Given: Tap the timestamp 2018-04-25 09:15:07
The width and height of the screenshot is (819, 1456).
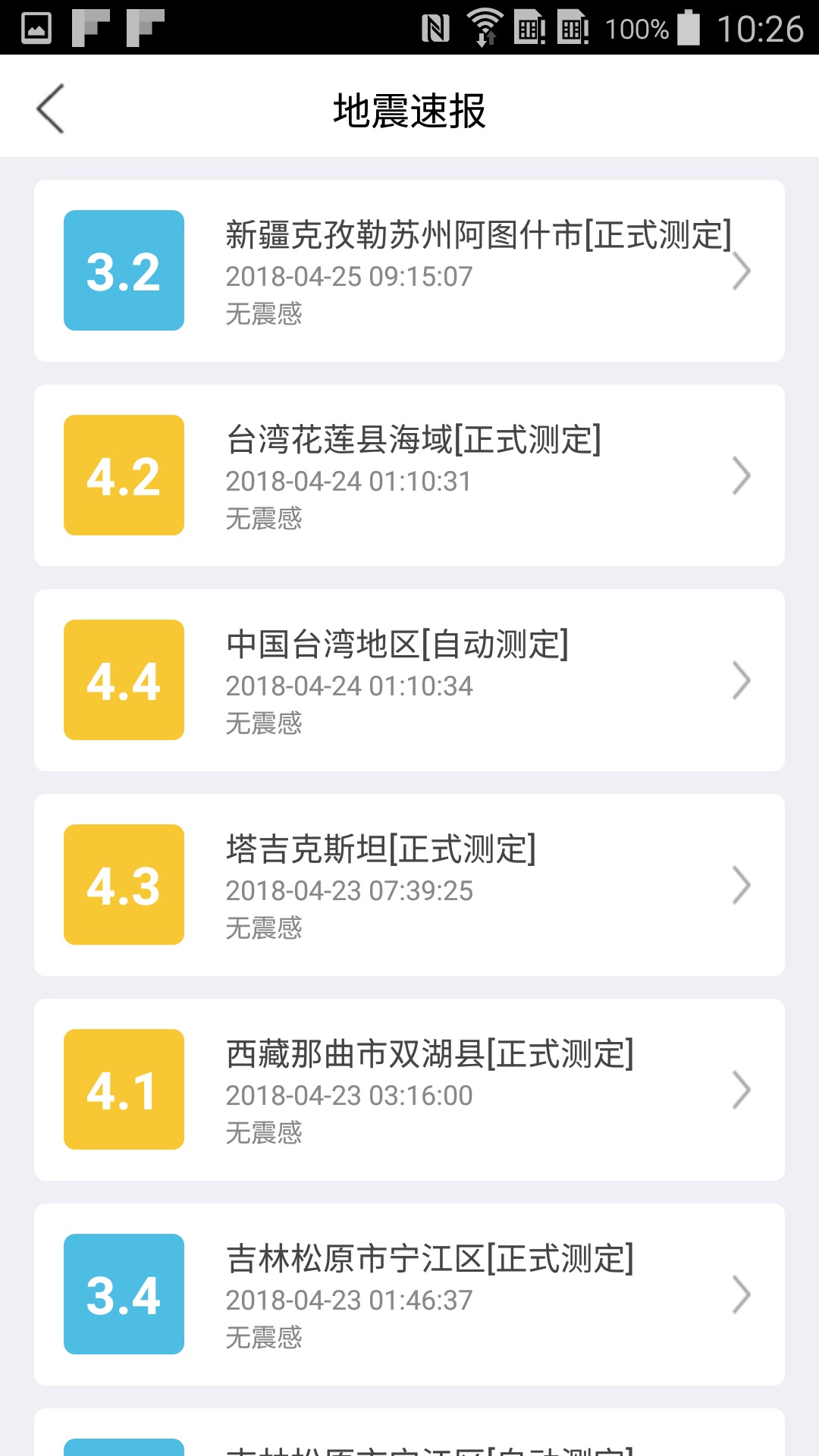Looking at the screenshot, I should (350, 277).
